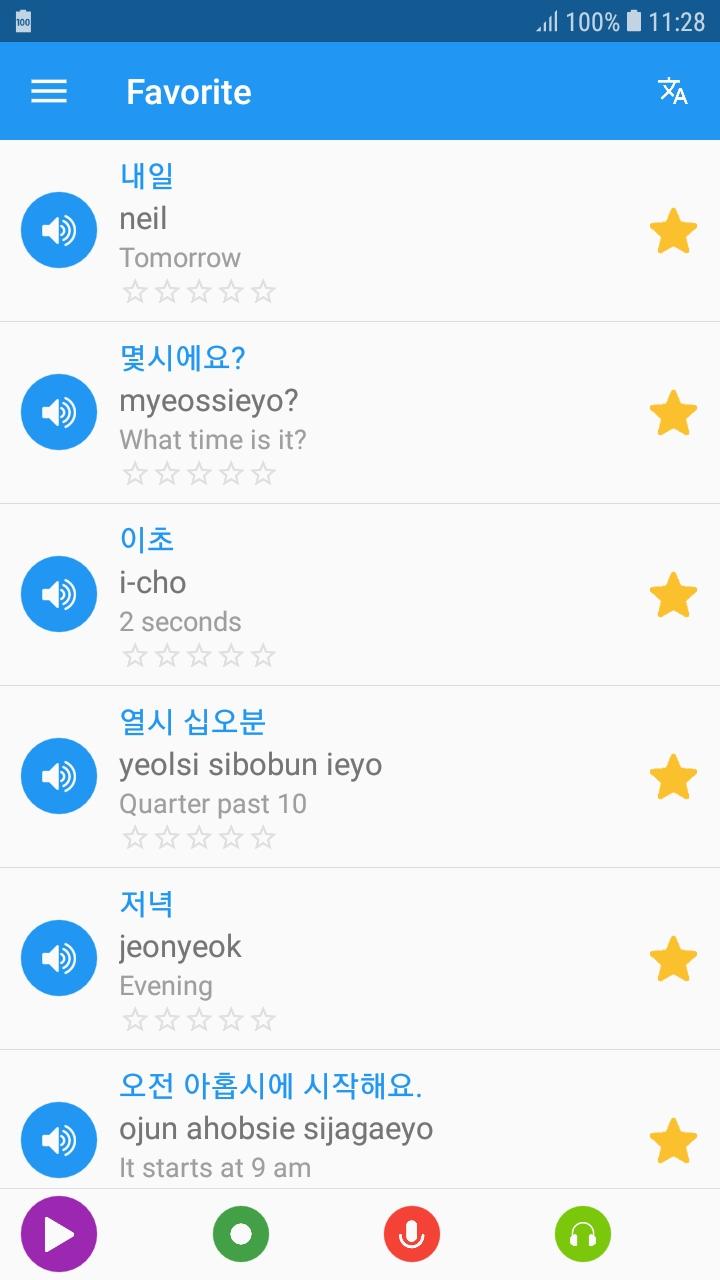Select the Korean phrase '몇시에요?'
The image size is (720, 1280).
tap(183, 358)
